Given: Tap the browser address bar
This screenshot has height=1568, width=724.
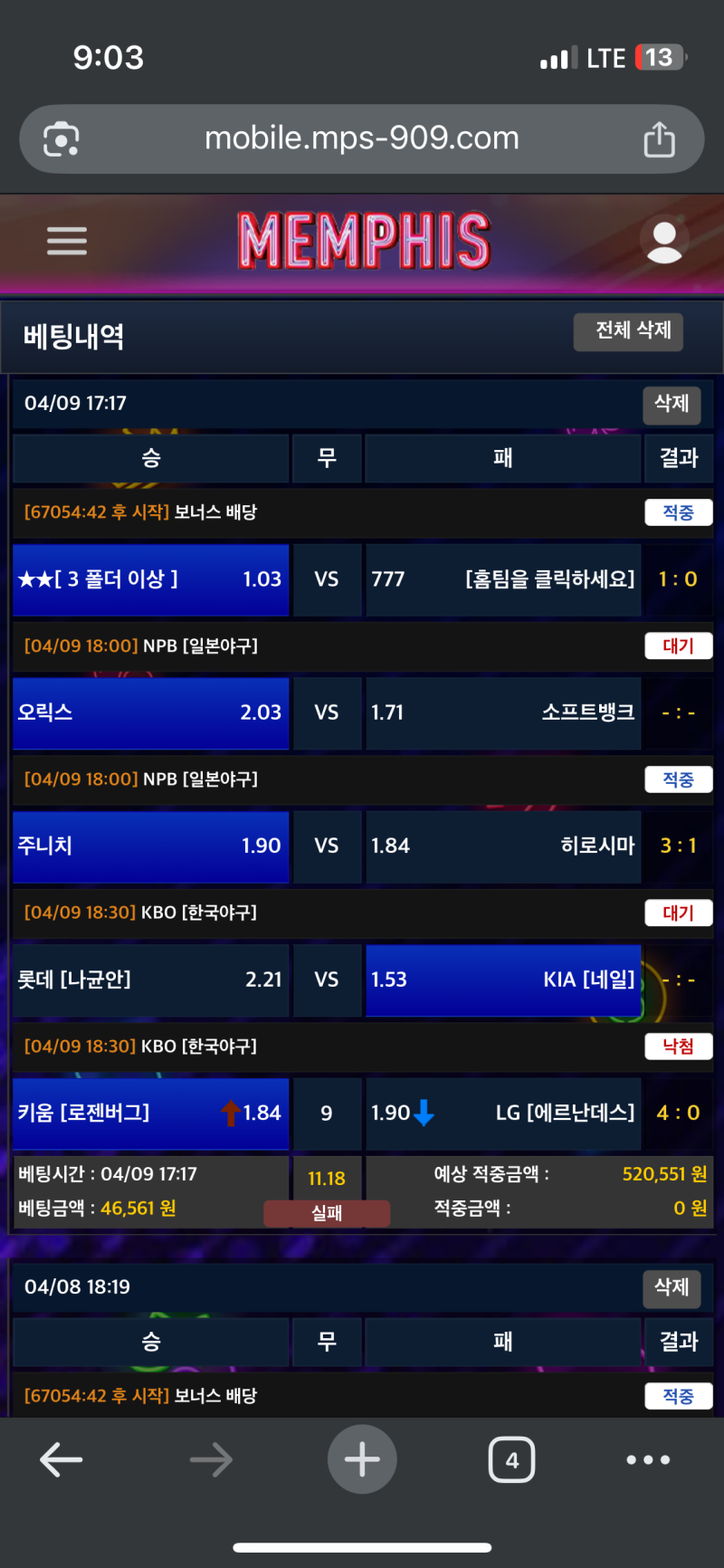Looking at the screenshot, I should [x=362, y=139].
